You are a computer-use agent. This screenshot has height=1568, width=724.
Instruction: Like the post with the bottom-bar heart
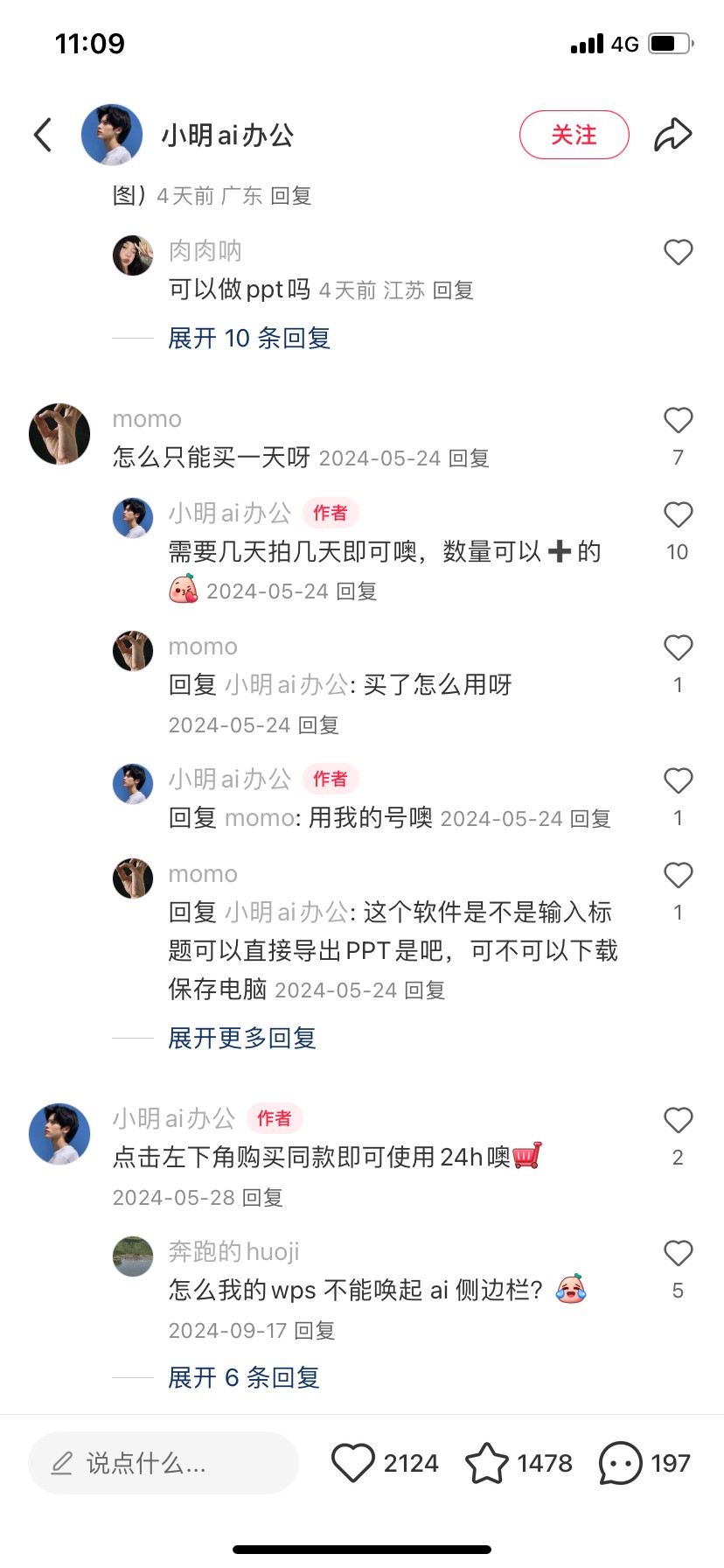tap(353, 1463)
